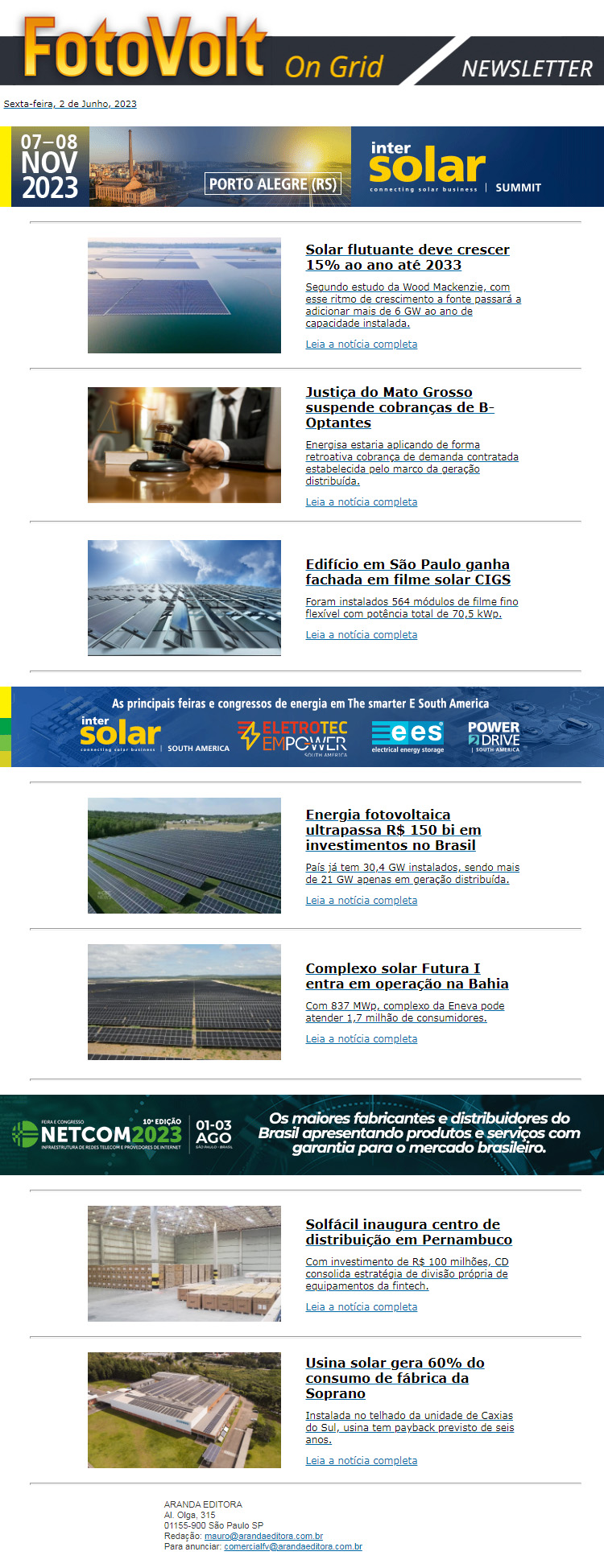
Task: Email comercialfv@arandaeditora.com.br for advertising
Action: tap(292, 1546)
